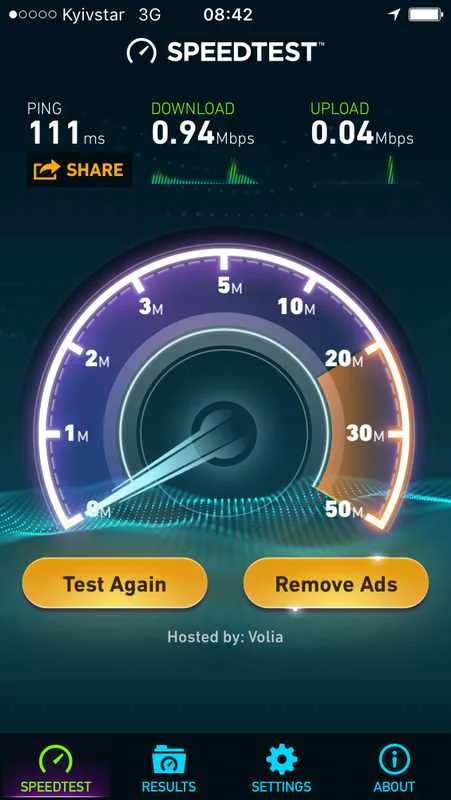
Task: Share the speed test result
Action: pos(79,170)
